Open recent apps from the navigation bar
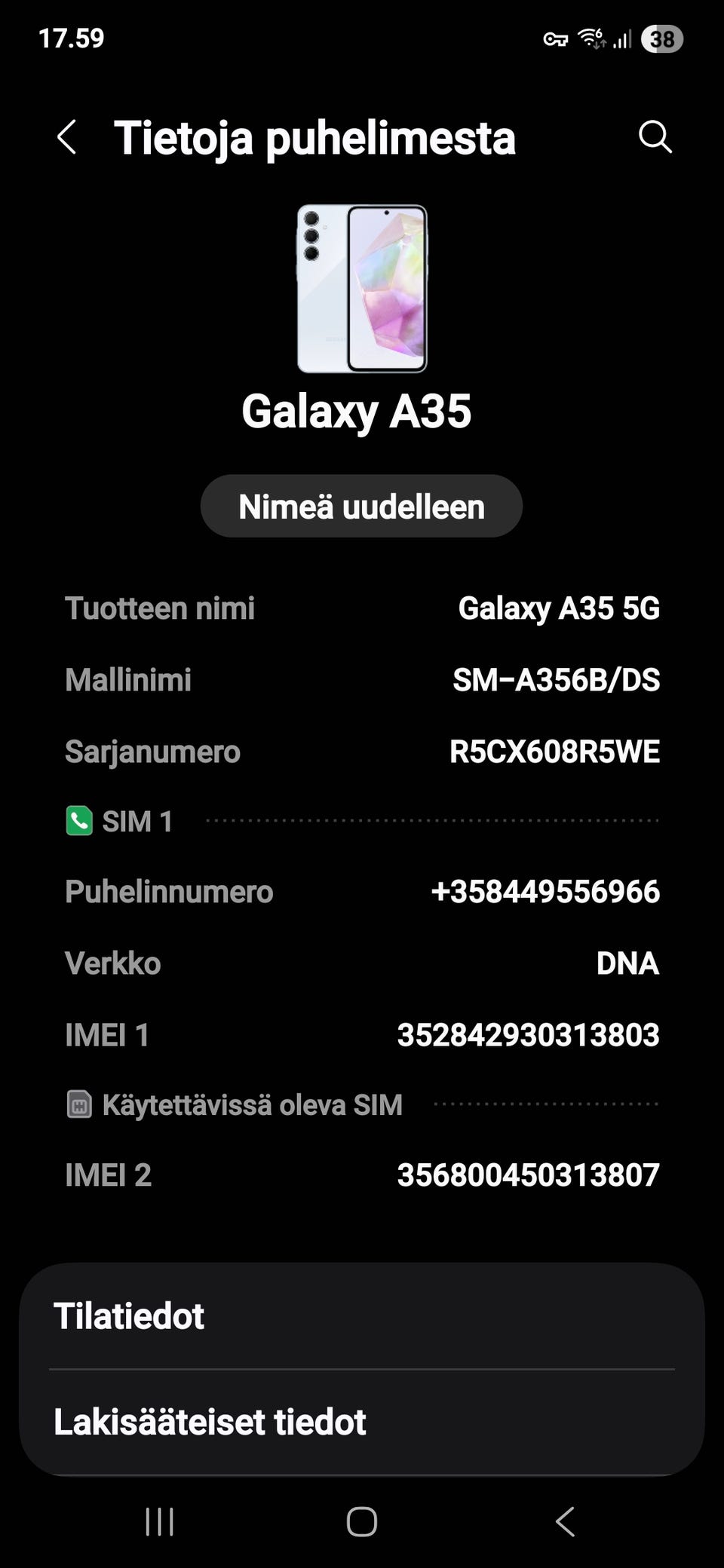Image resolution: width=724 pixels, height=1568 pixels. point(159,1522)
